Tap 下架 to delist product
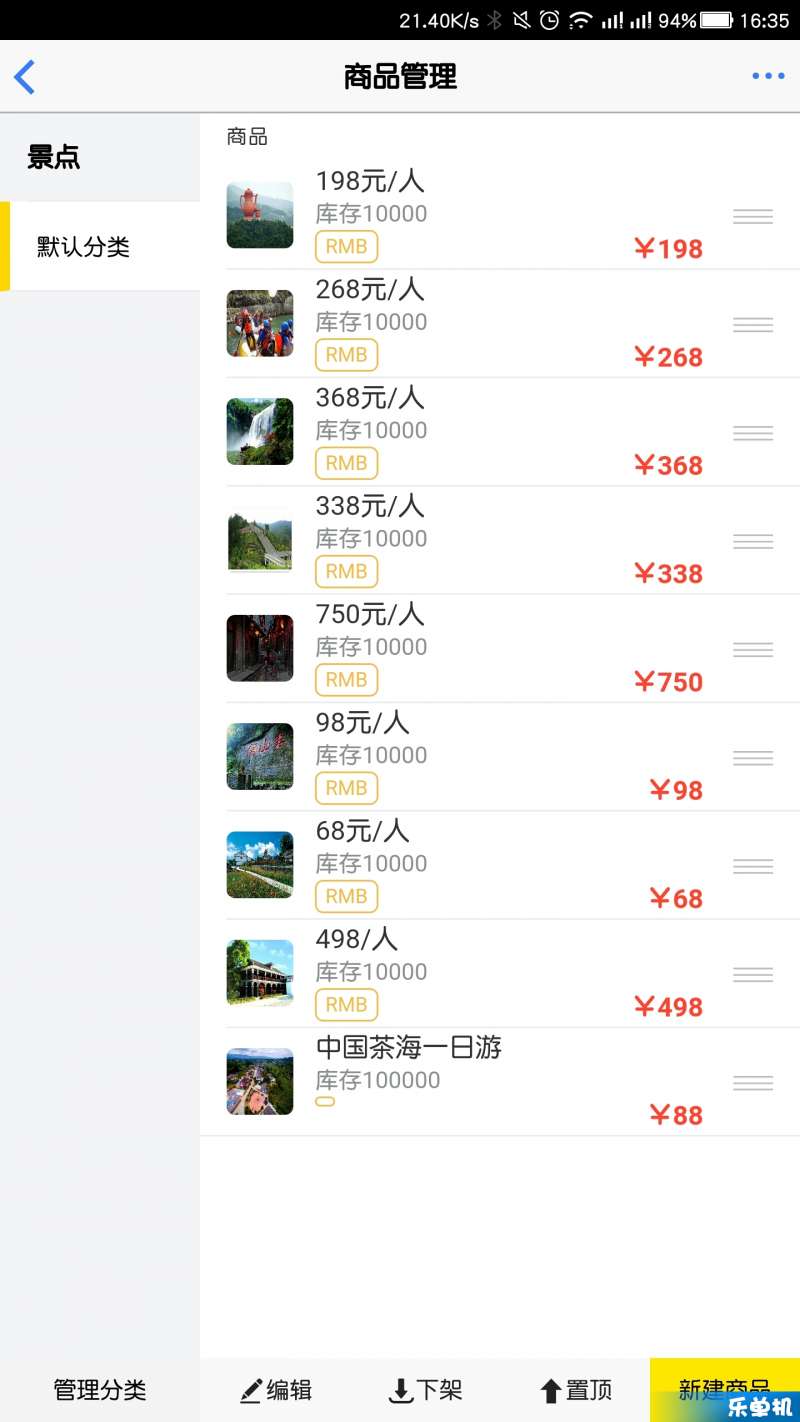 point(425,1390)
